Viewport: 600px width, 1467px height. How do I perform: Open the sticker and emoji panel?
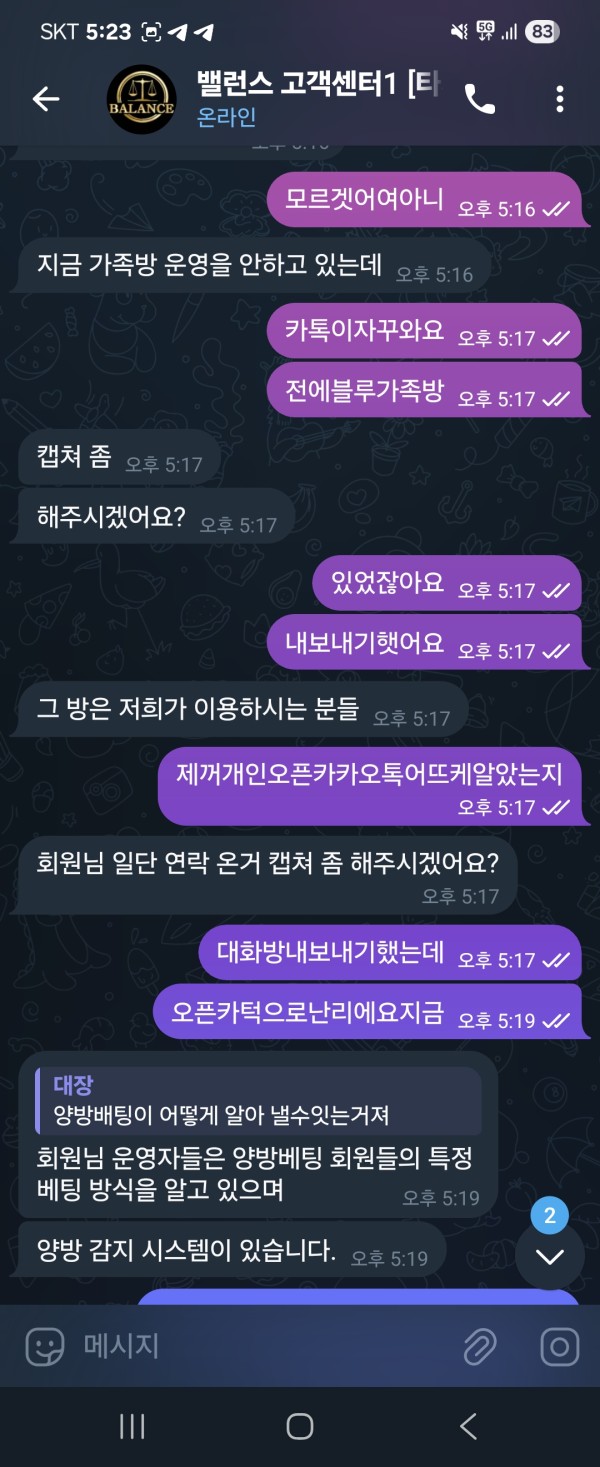(45, 1346)
